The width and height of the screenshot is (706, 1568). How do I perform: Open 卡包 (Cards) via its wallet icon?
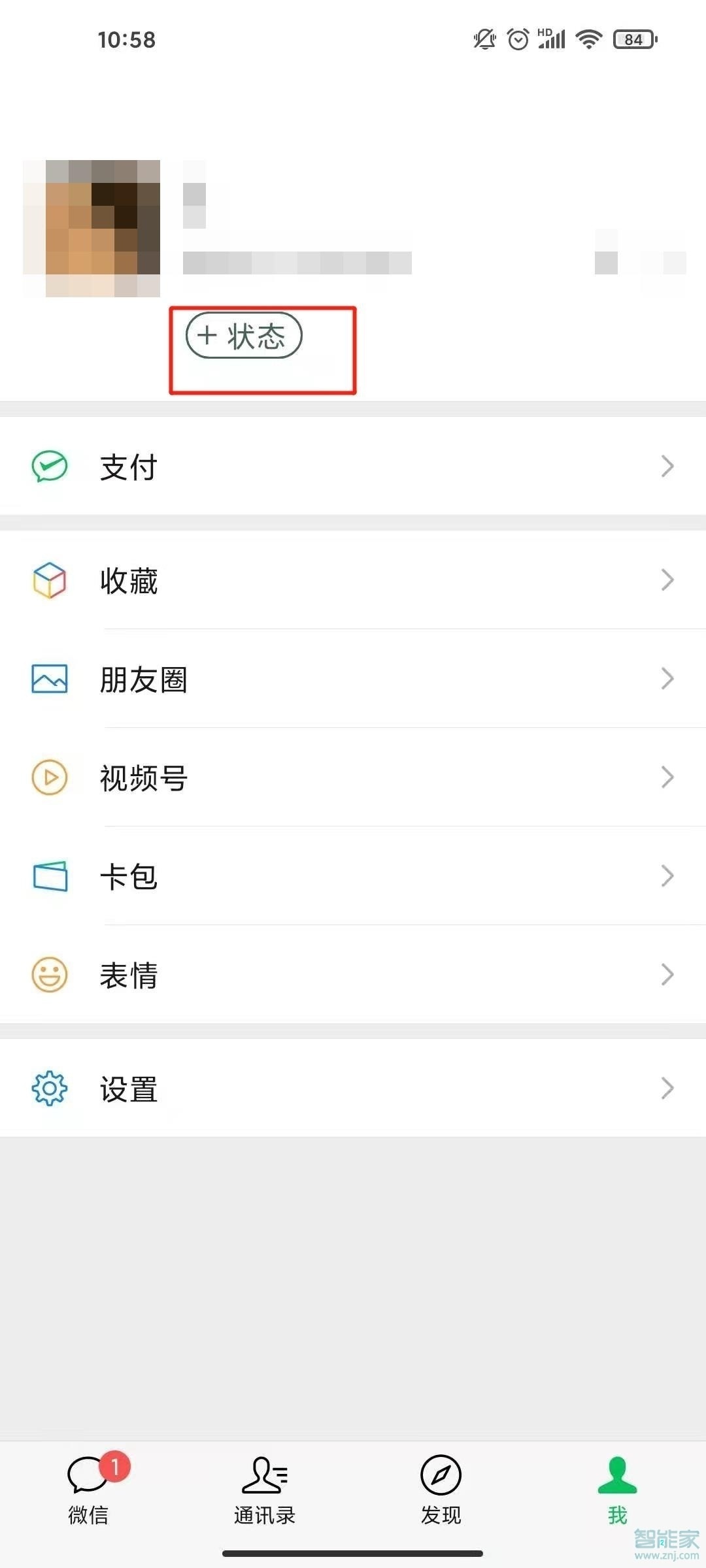pos(50,877)
